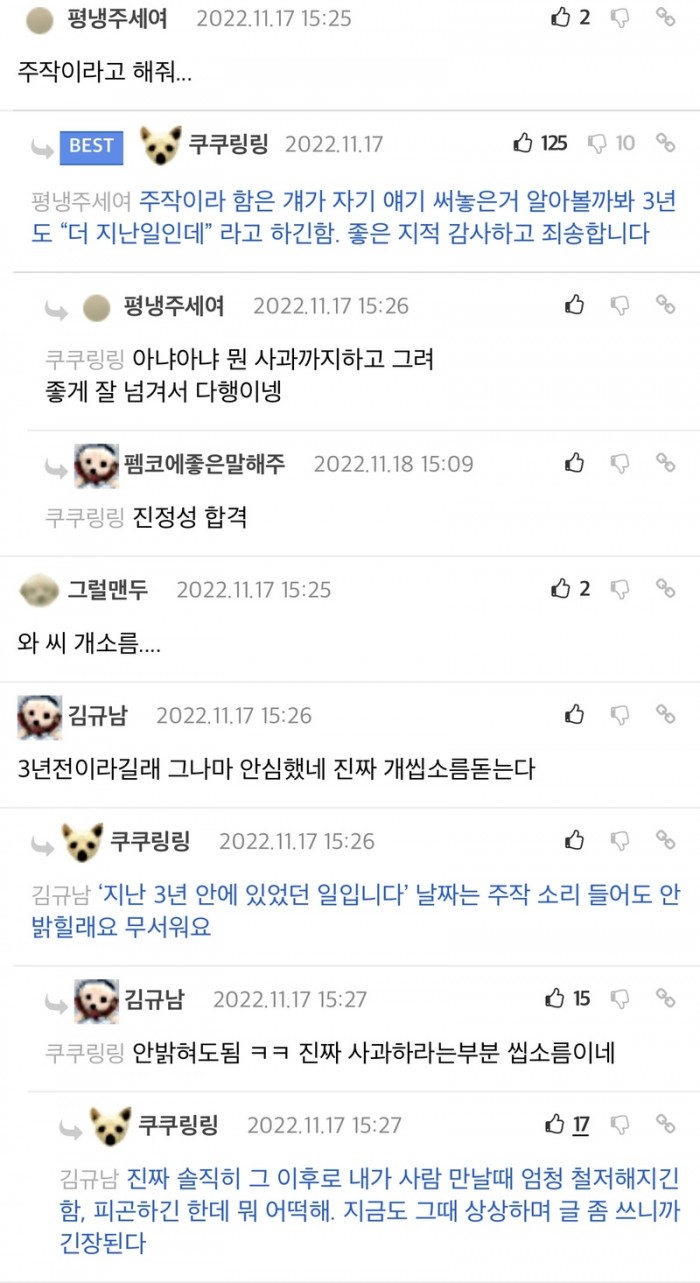Dislike 쿠쿠링링's 15:26 reply to 김규남
700x1283 pixels.
pyautogui.click(x=620, y=840)
